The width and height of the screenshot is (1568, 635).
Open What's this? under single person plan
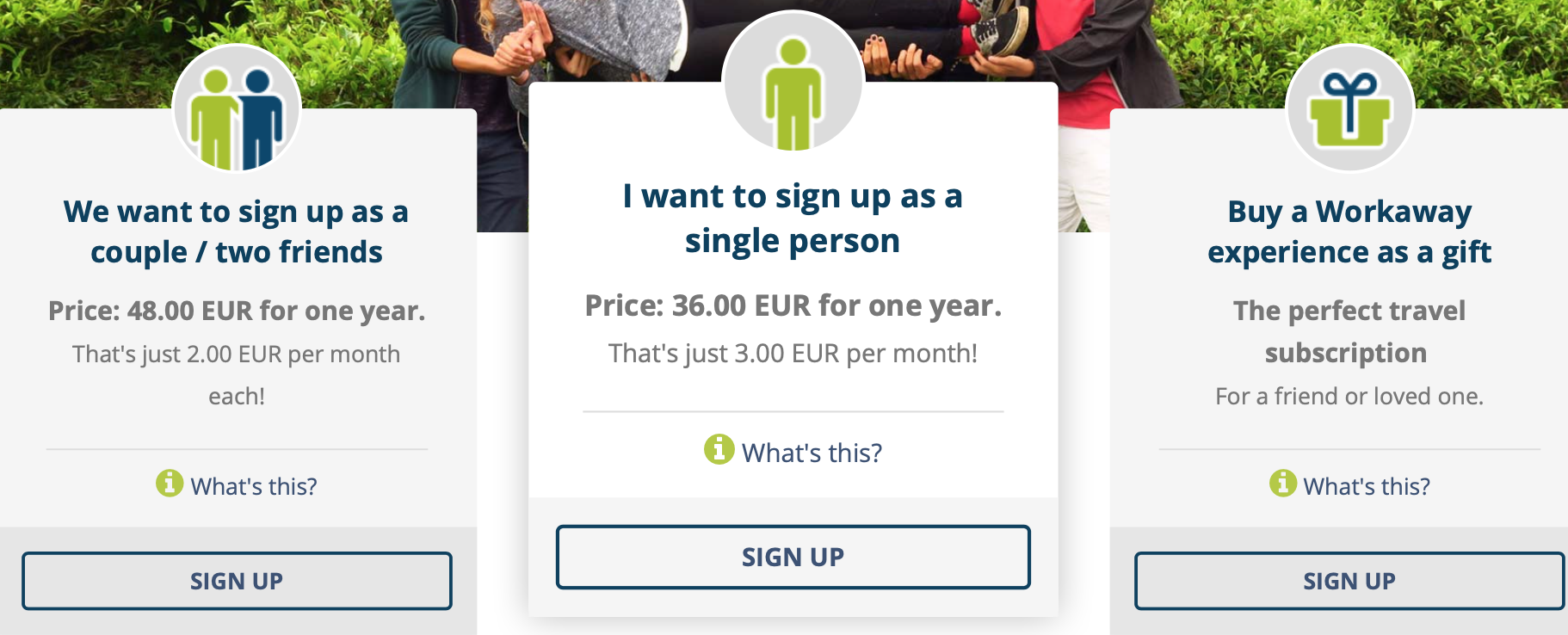[x=811, y=453]
